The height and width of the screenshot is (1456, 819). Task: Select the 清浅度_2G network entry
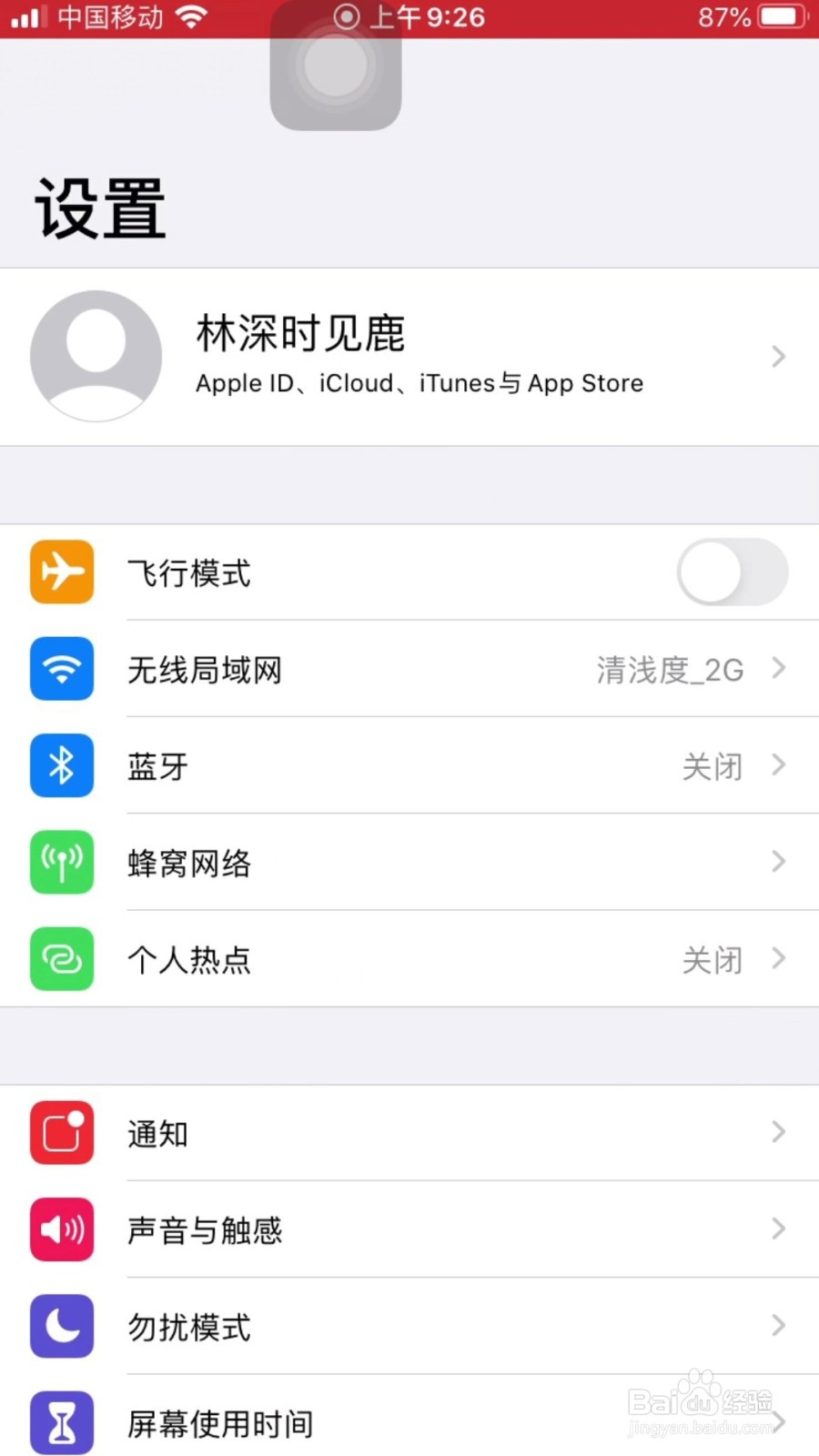pyautogui.click(x=671, y=669)
